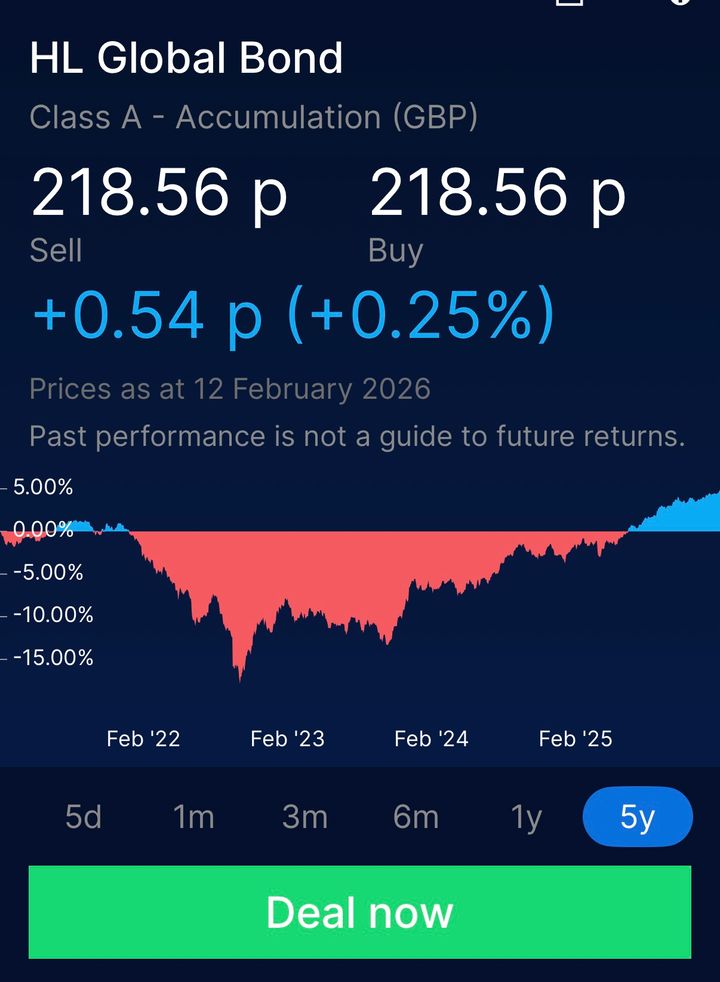View the 1y chart range
Viewport: 720px width, 982px height.
point(526,817)
